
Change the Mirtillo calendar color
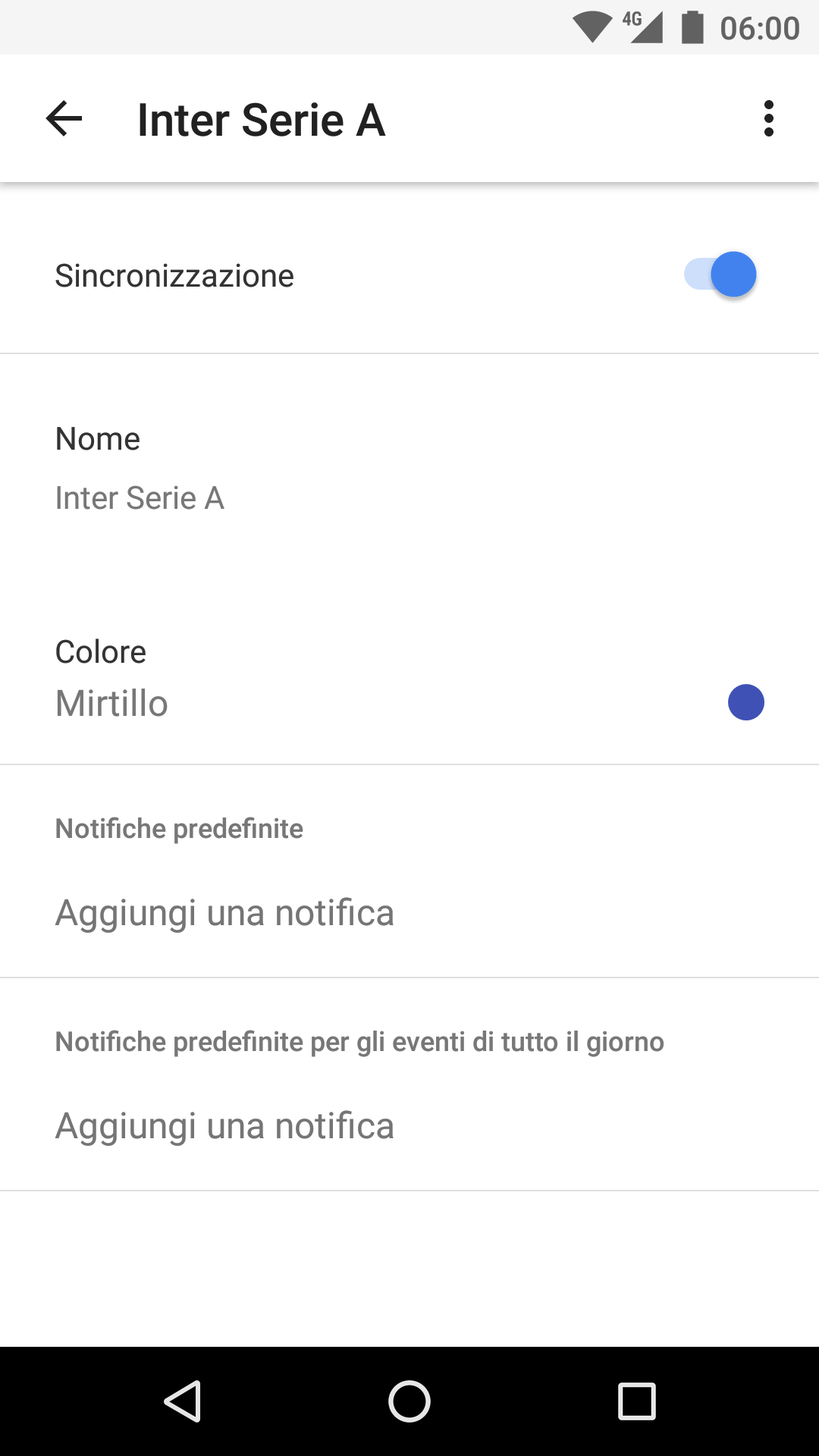pos(409,678)
